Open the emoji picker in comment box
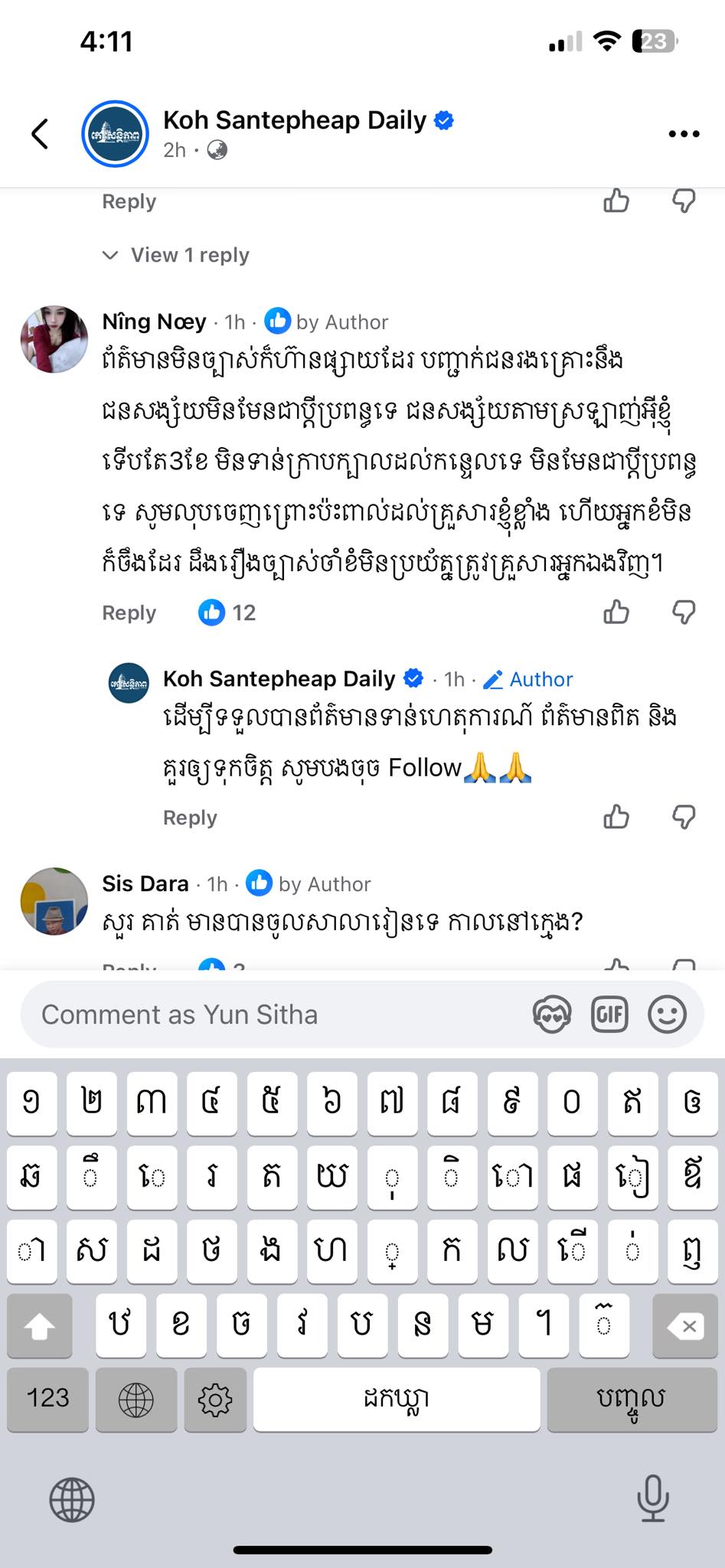725x1568 pixels. pos(667,1015)
